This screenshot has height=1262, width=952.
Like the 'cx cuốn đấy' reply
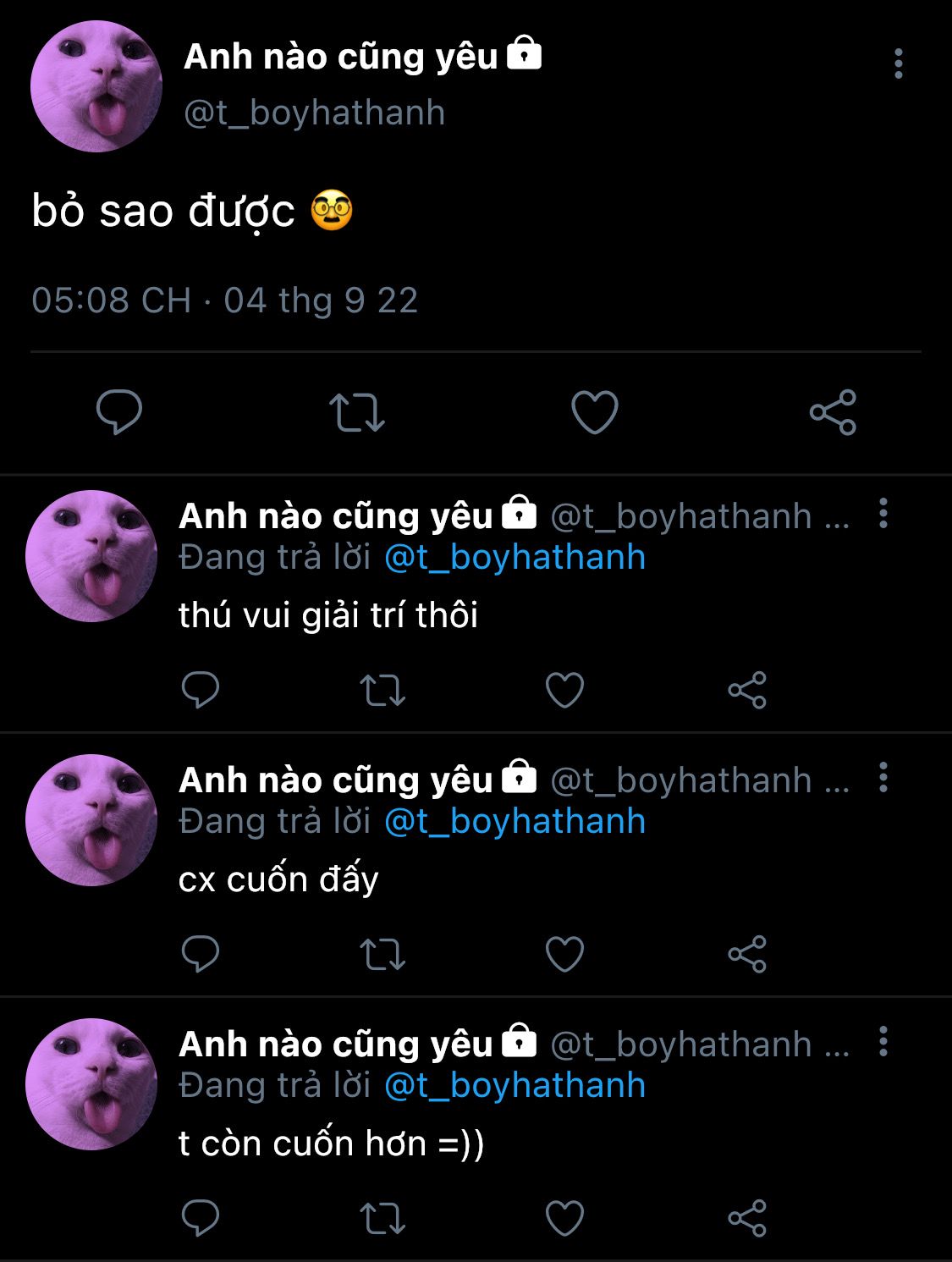(x=564, y=954)
